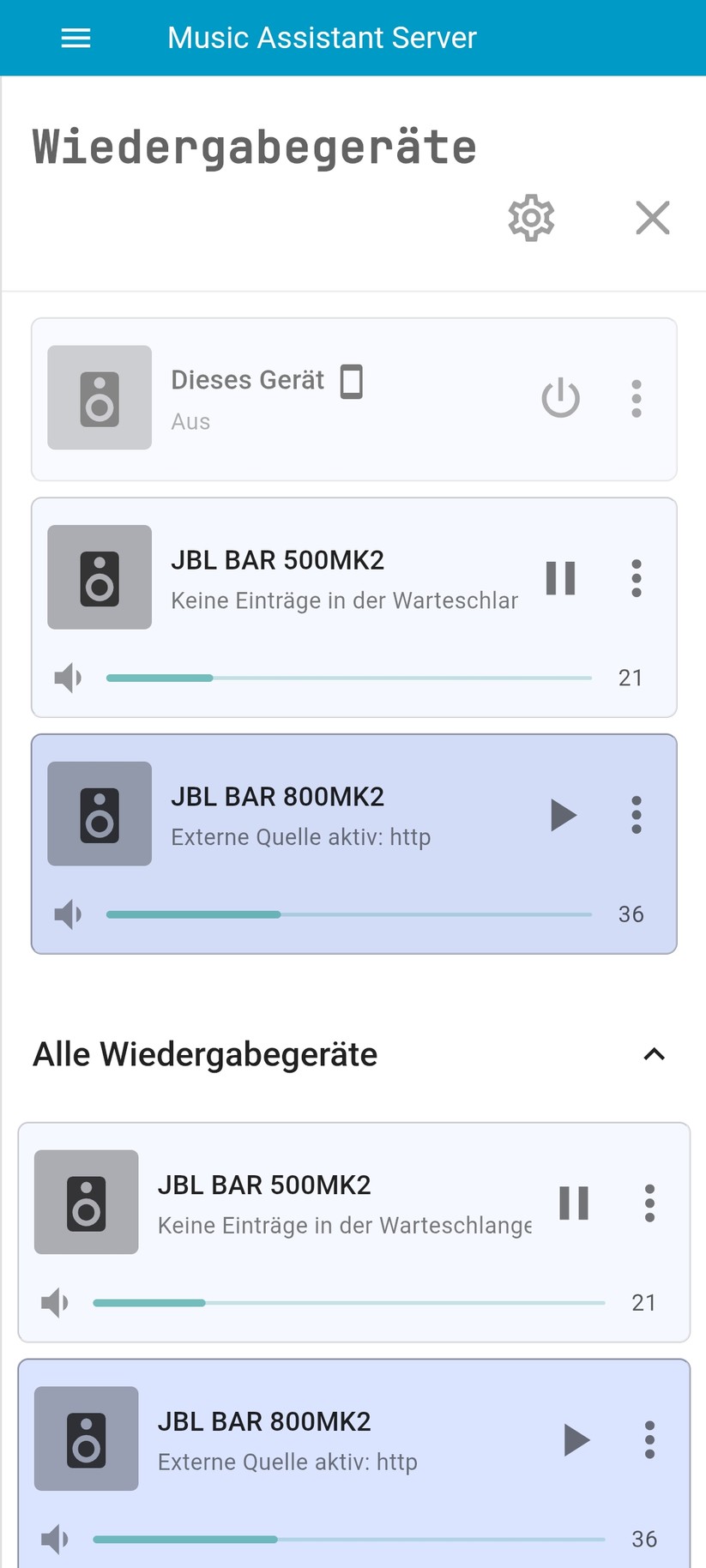Adjust the volume slider of JBL BAR 800MK2
This screenshot has width=706, height=1568.
tap(347, 914)
